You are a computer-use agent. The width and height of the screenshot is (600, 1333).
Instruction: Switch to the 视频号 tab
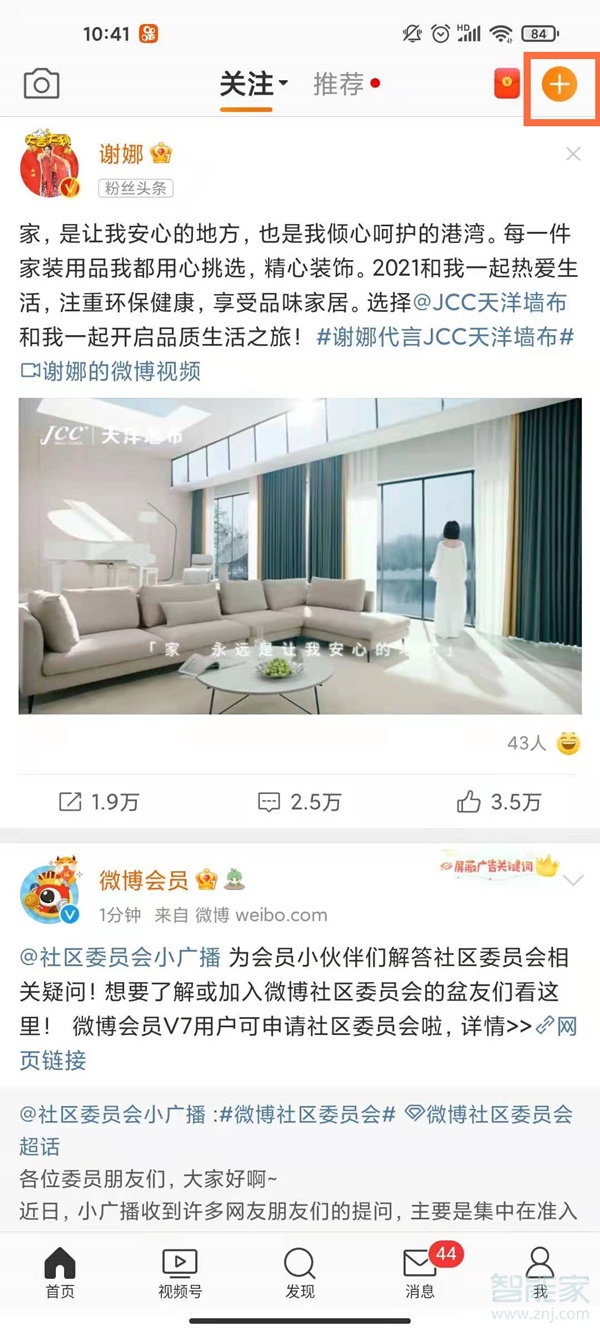click(x=180, y=1272)
